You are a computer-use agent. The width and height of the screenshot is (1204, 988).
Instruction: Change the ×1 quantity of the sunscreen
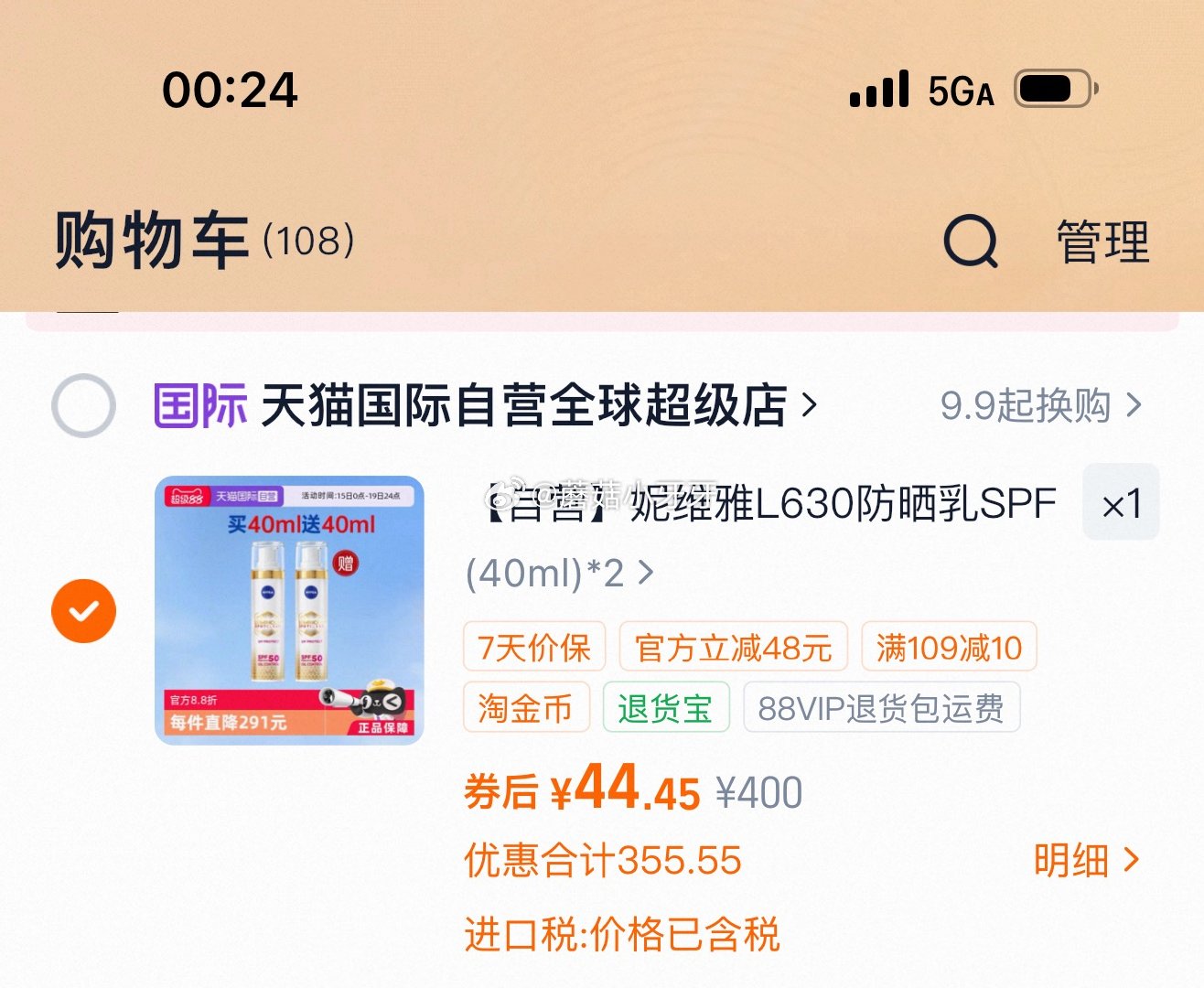1121,503
